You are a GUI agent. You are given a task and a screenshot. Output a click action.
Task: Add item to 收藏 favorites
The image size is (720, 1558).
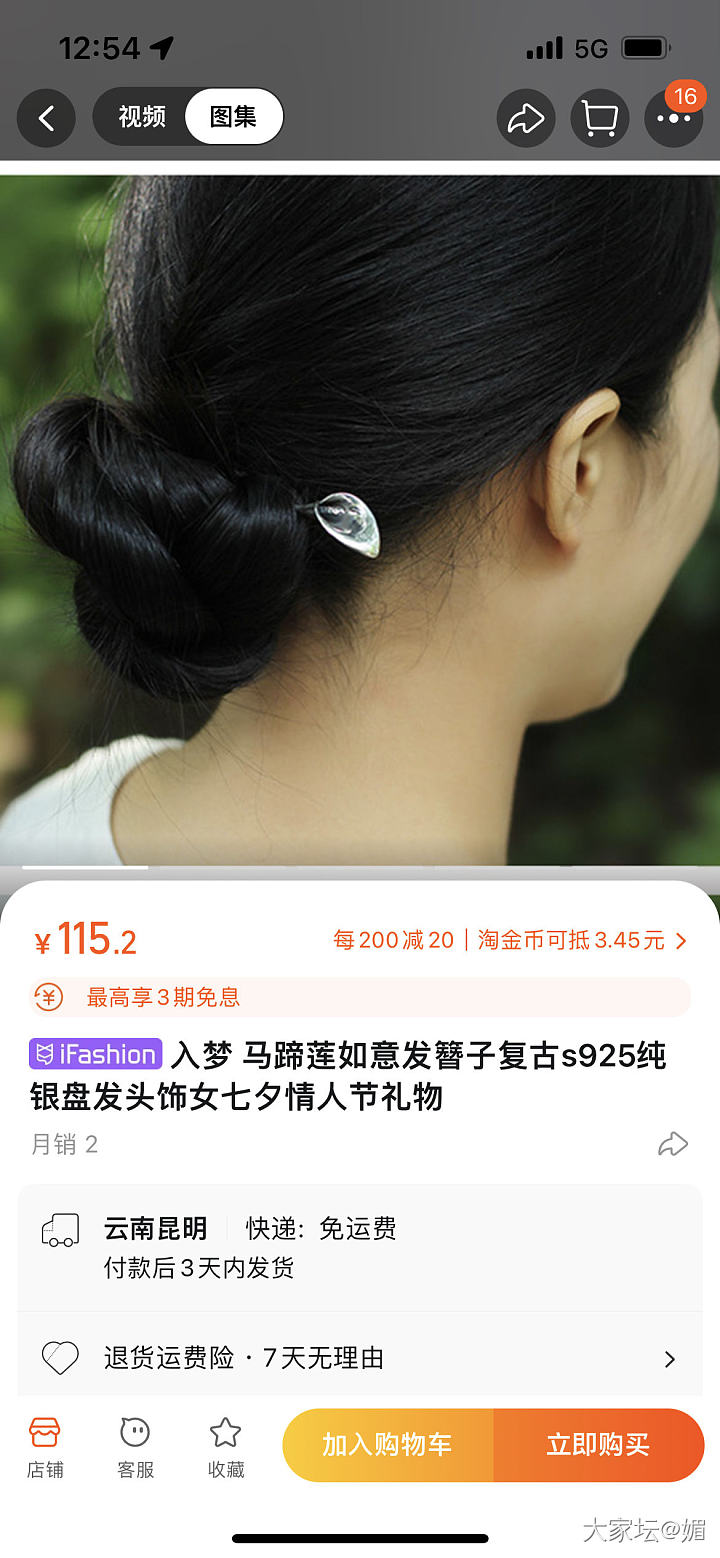pyautogui.click(x=226, y=1446)
